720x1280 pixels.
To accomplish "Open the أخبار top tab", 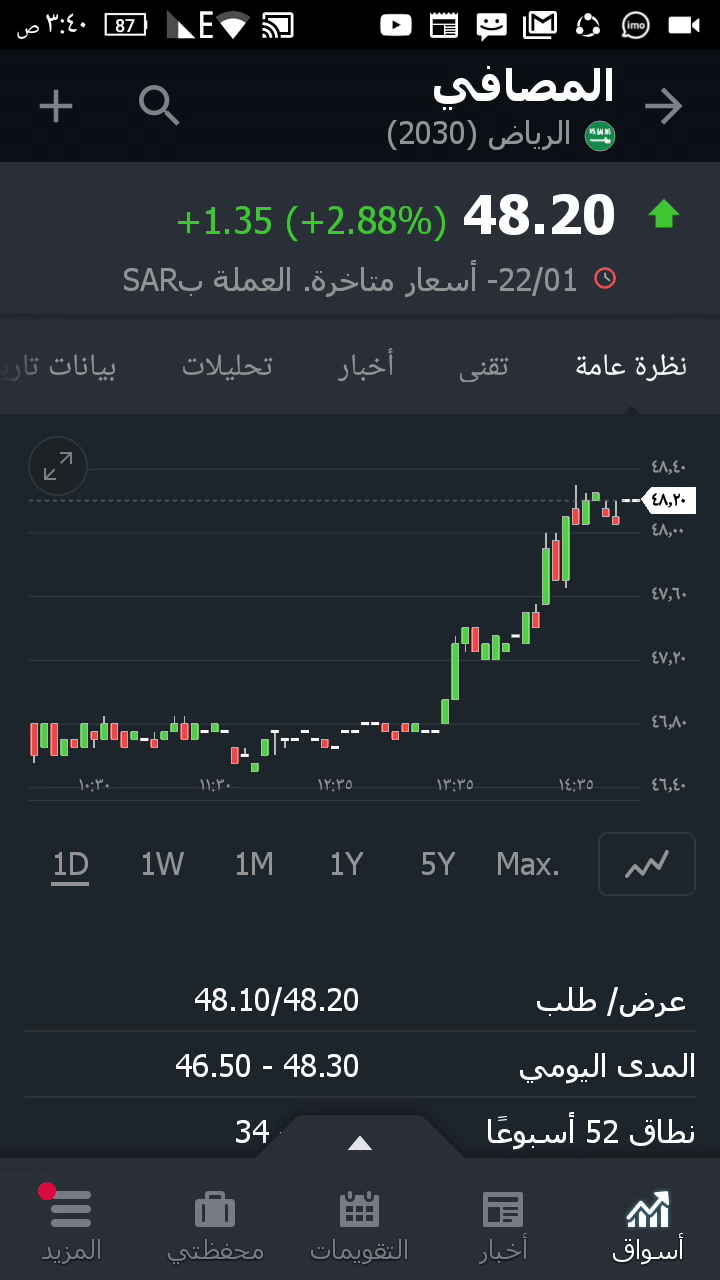I will click(366, 366).
